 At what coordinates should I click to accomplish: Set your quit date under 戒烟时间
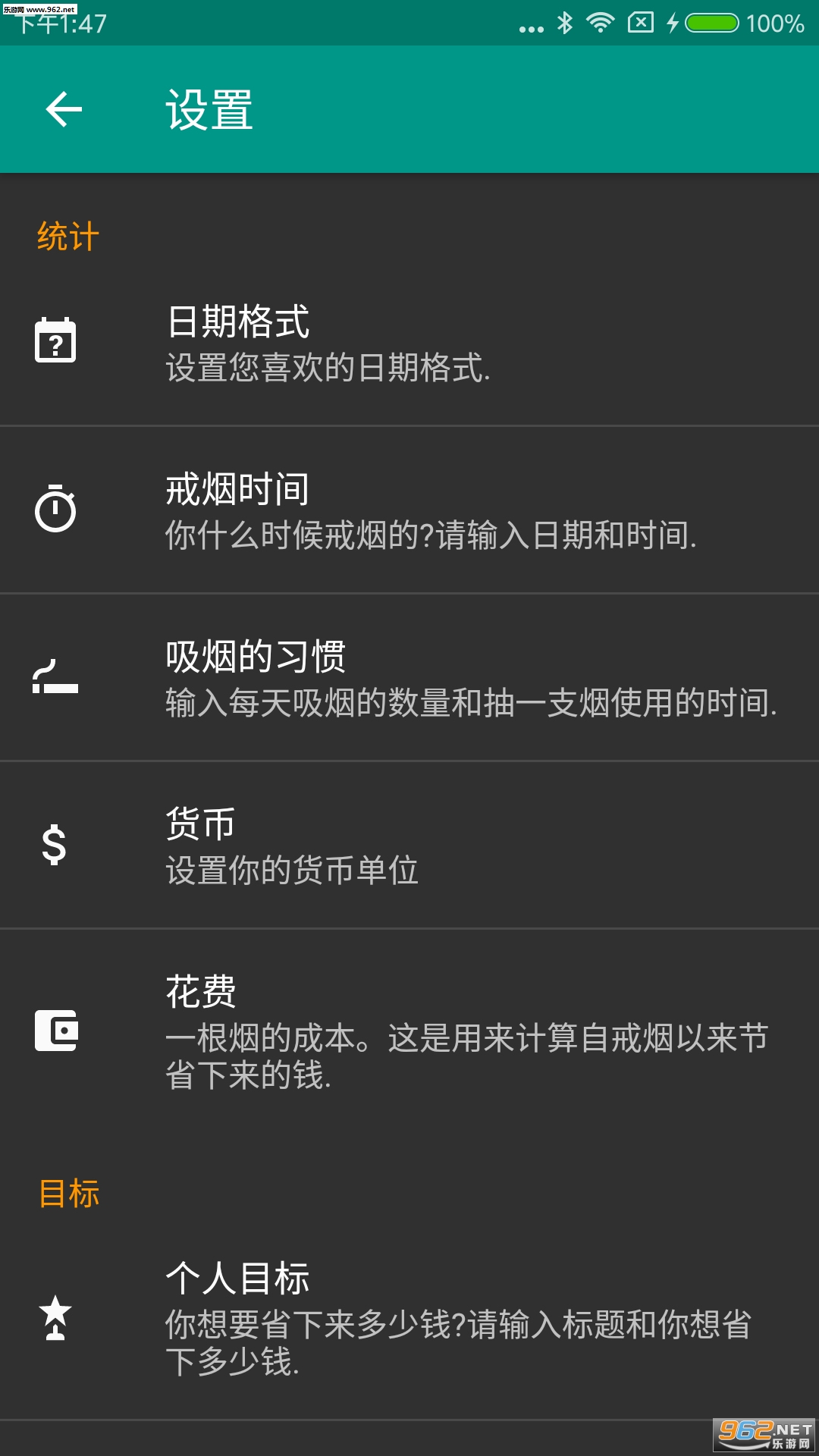pos(409,510)
